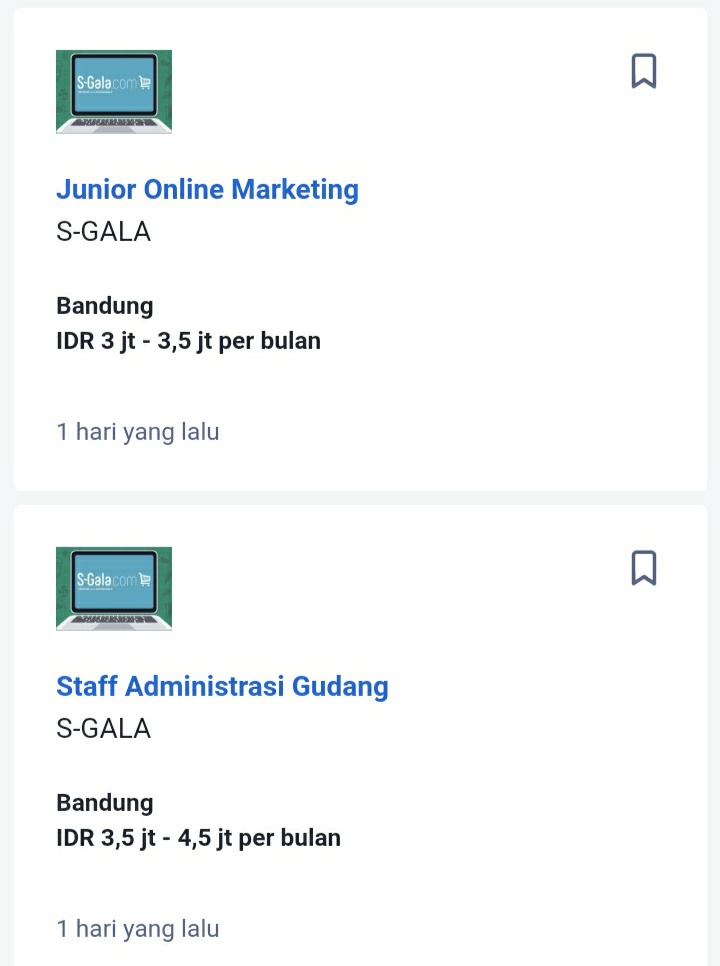Bookmark the Junior Online Marketing job
The width and height of the screenshot is (720, 966).
(x=644, y=71)
